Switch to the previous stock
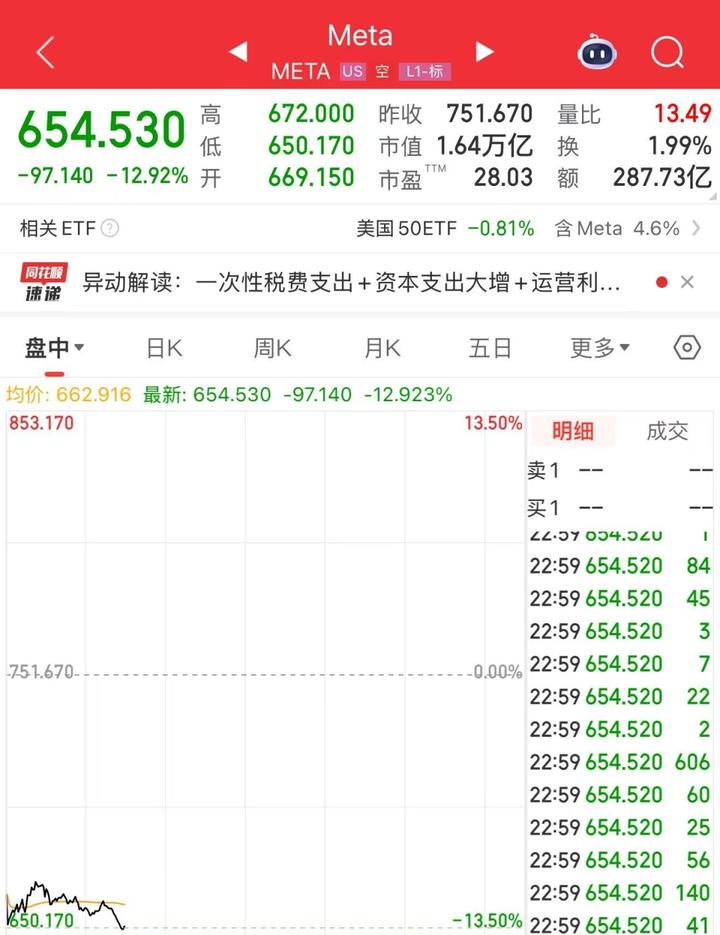 coord(238,51)
